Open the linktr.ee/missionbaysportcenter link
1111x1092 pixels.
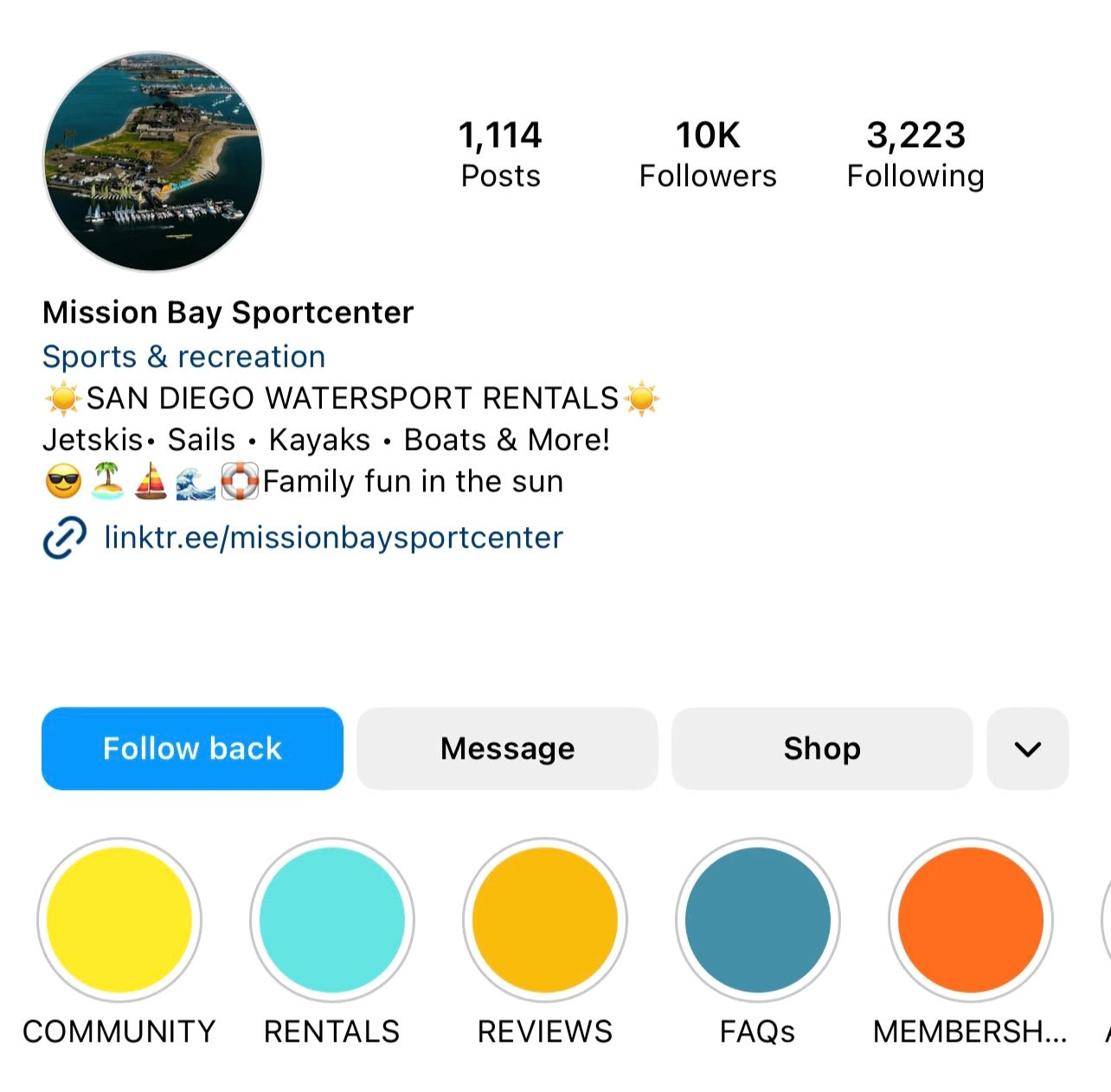pos(333,537)
